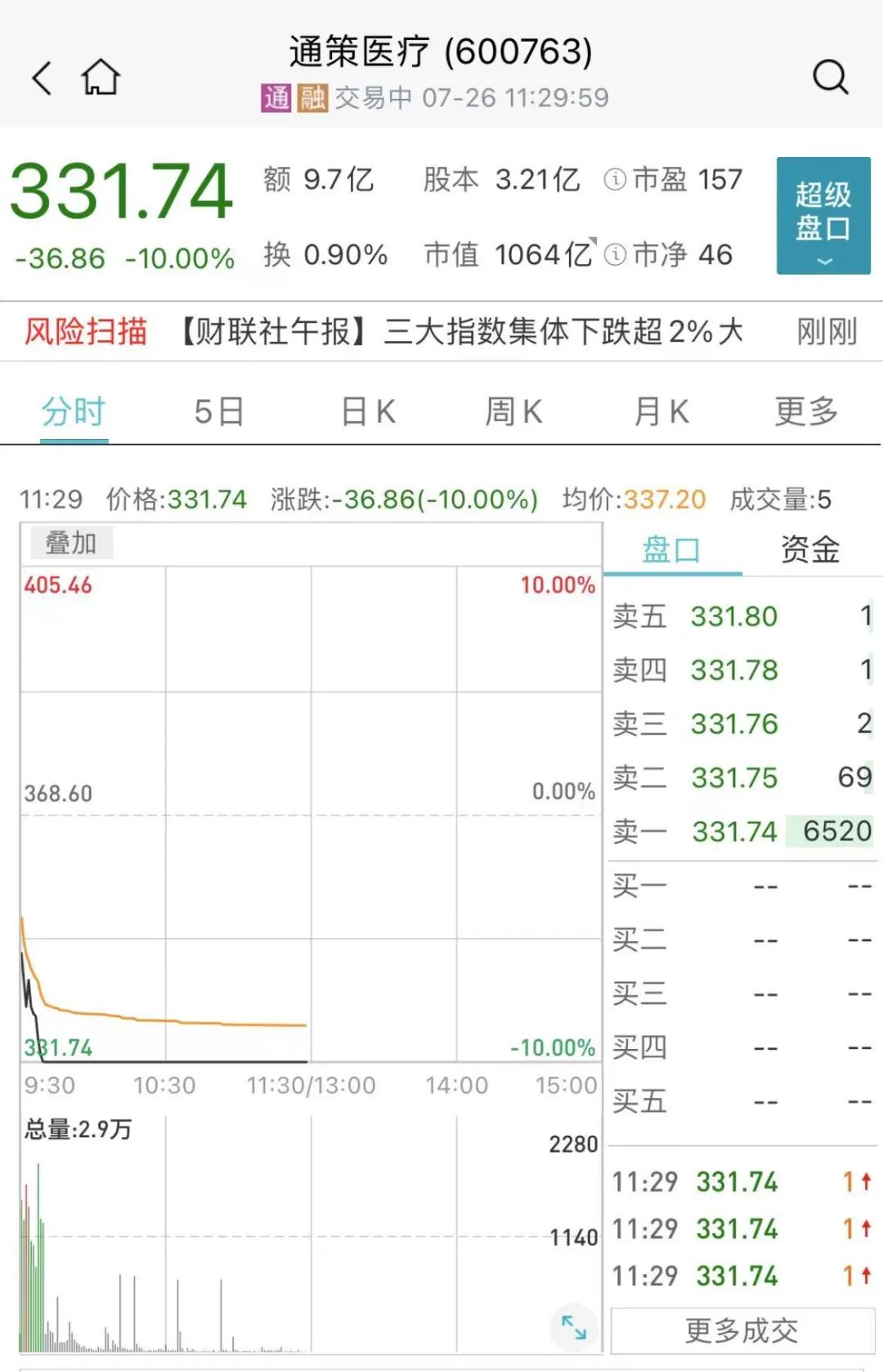Switch to the 日K chart tab
Screen dimensions: 883x1372
coord(368,411)
